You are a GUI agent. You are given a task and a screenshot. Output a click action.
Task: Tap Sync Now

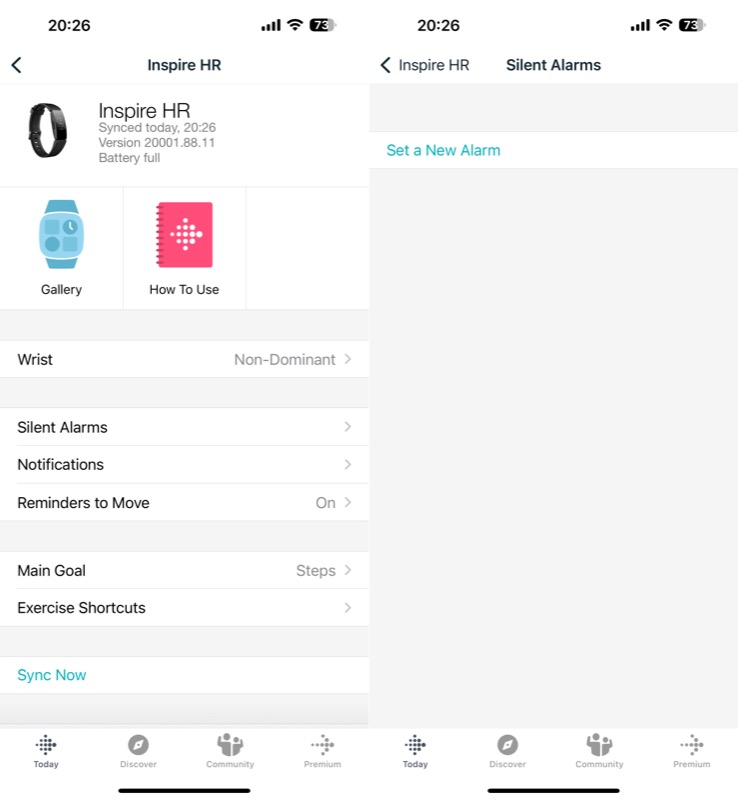click(x=52, y=675)
